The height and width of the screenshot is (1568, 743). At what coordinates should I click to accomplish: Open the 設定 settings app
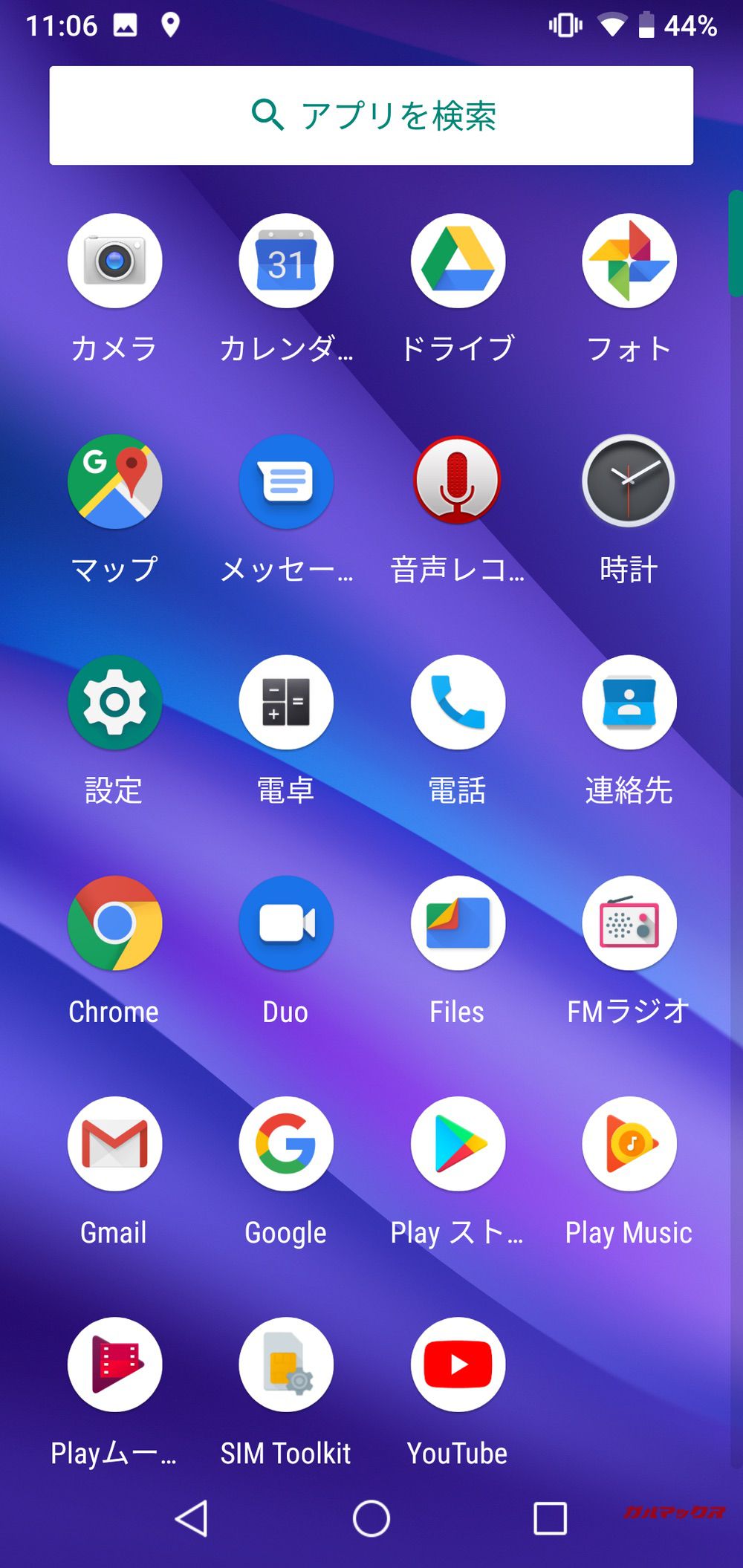pos(114,702)
